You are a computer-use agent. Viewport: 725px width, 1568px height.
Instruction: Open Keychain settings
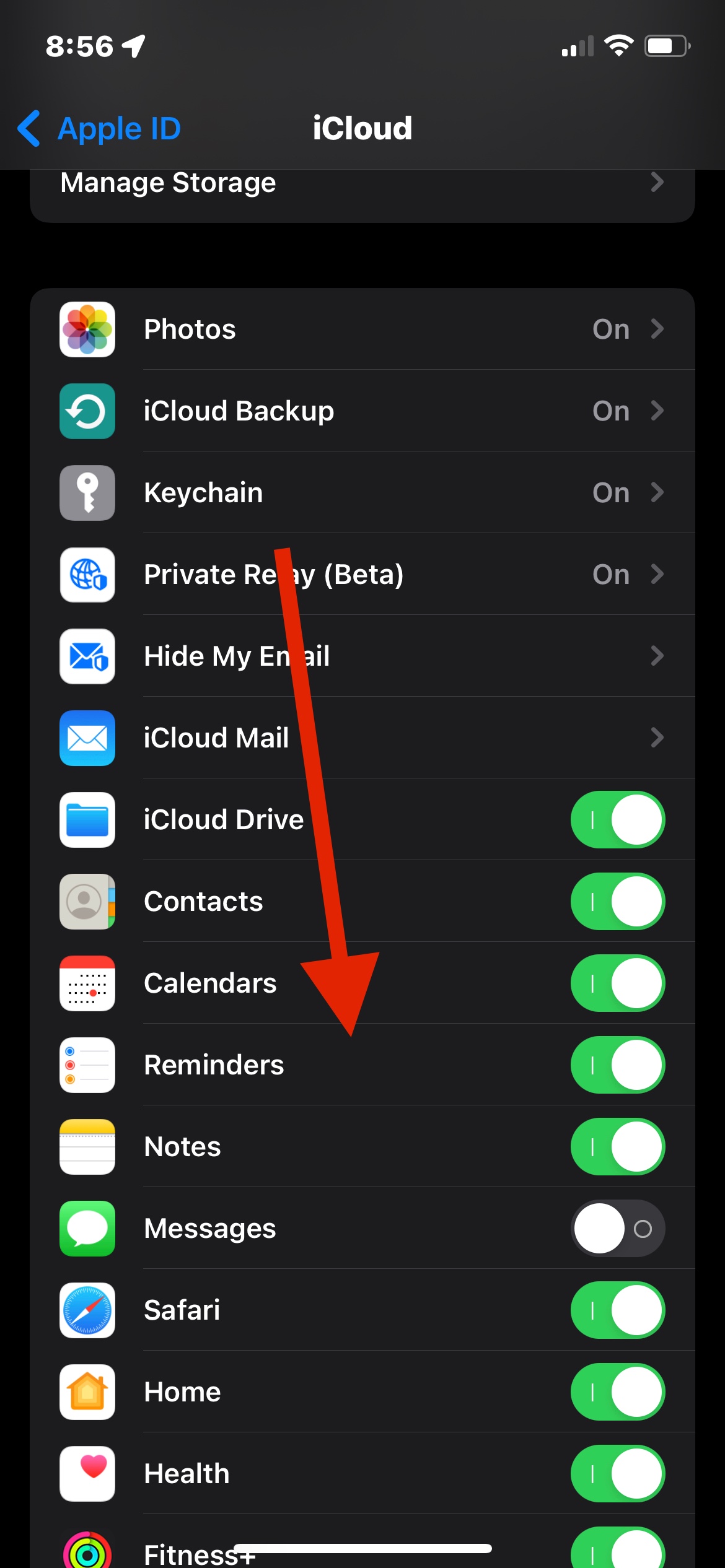coord(362,492)
